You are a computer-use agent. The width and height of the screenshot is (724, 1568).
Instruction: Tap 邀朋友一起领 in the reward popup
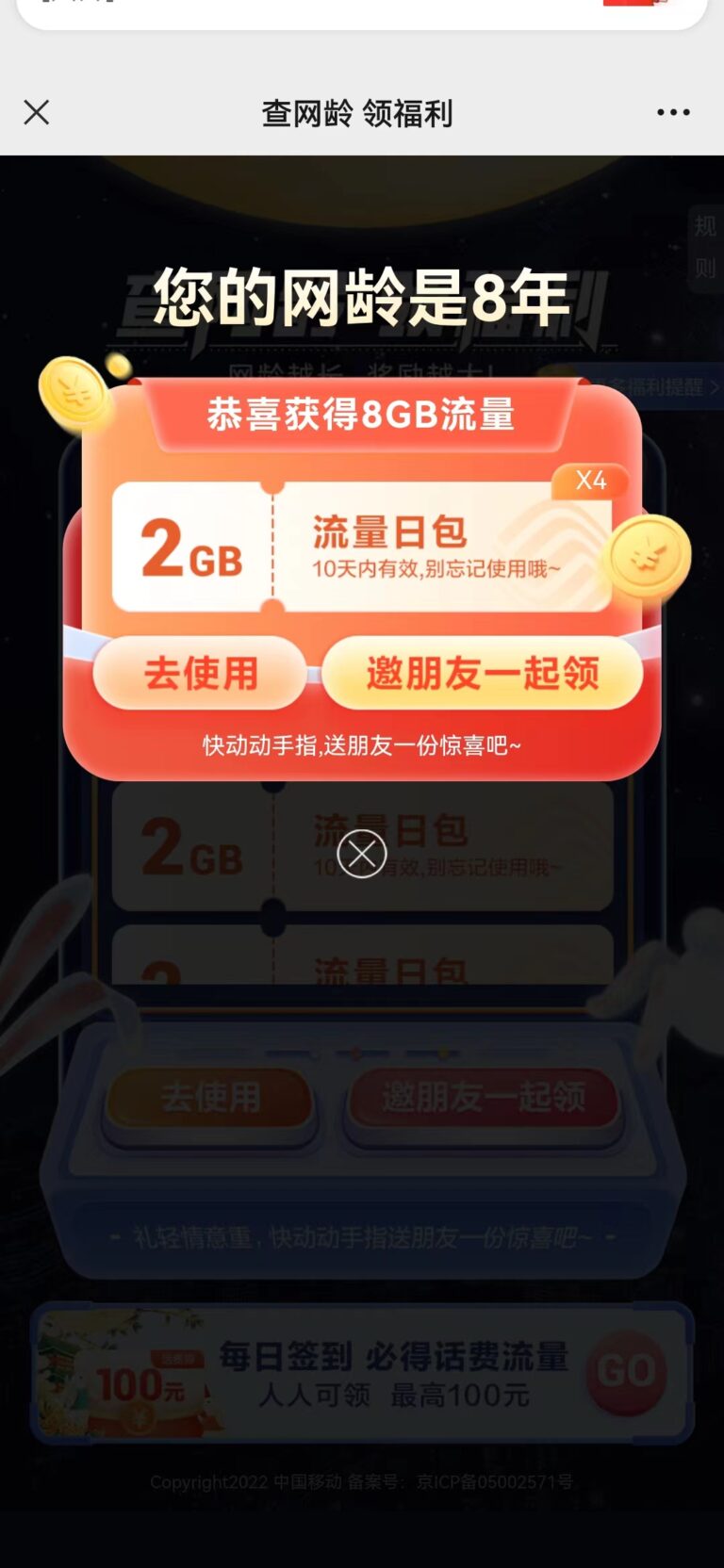pos(482,673)
